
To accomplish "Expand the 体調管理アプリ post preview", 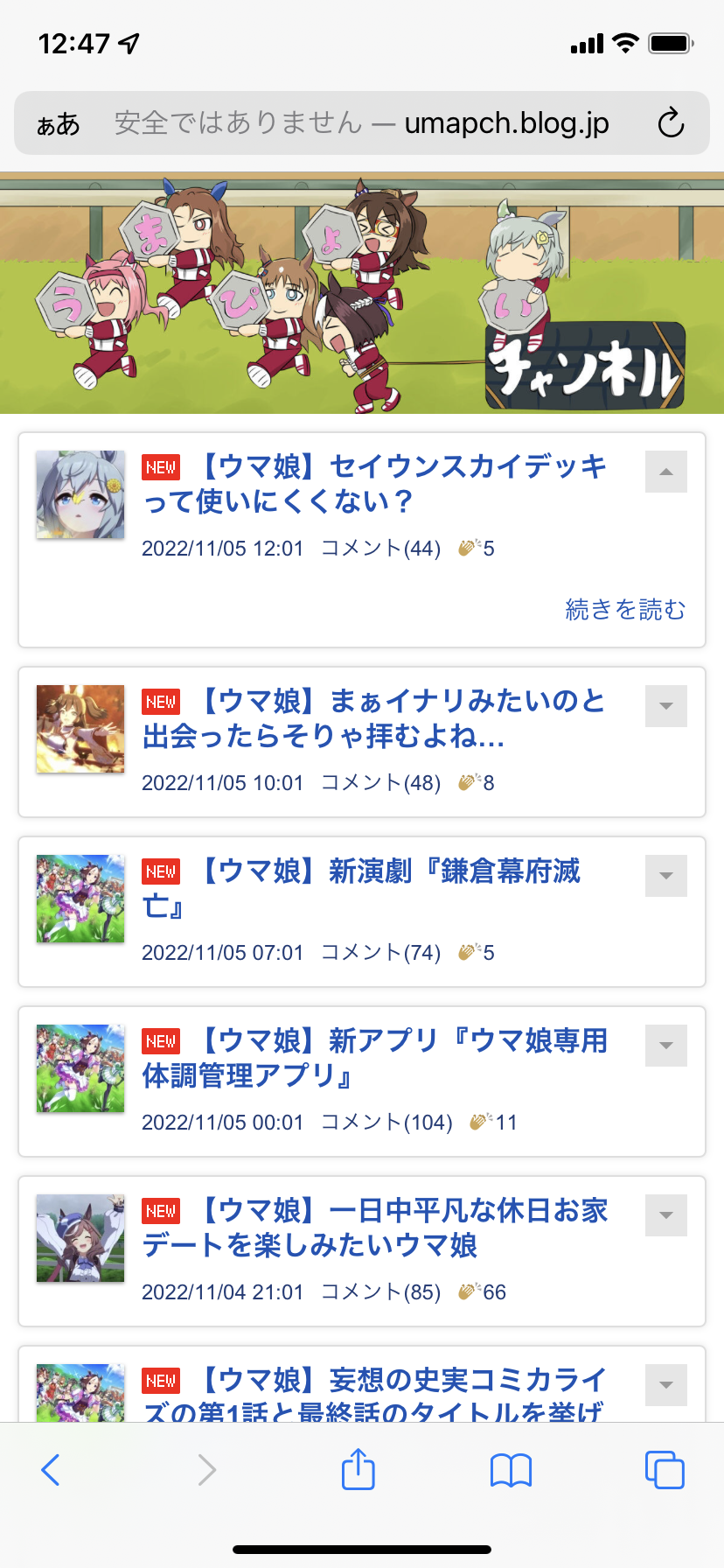I will click(x=665, y=1046).
